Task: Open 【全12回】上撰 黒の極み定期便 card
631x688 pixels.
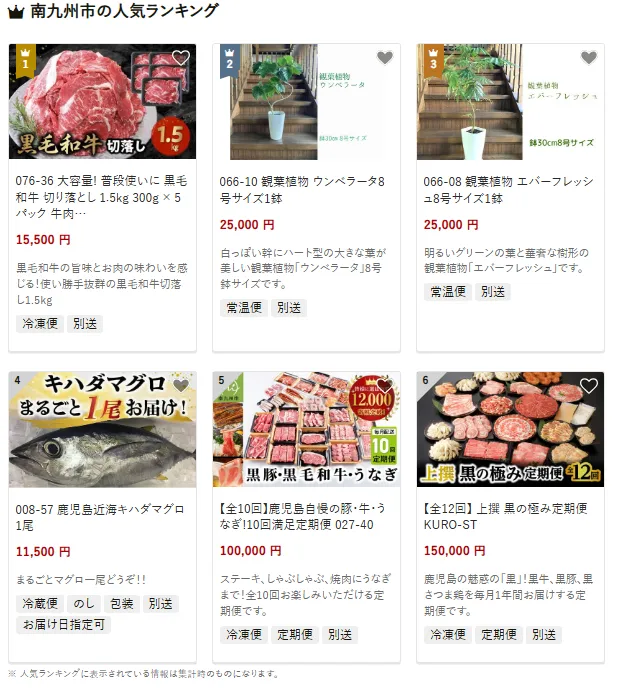Action: click(x=510, y=517)
